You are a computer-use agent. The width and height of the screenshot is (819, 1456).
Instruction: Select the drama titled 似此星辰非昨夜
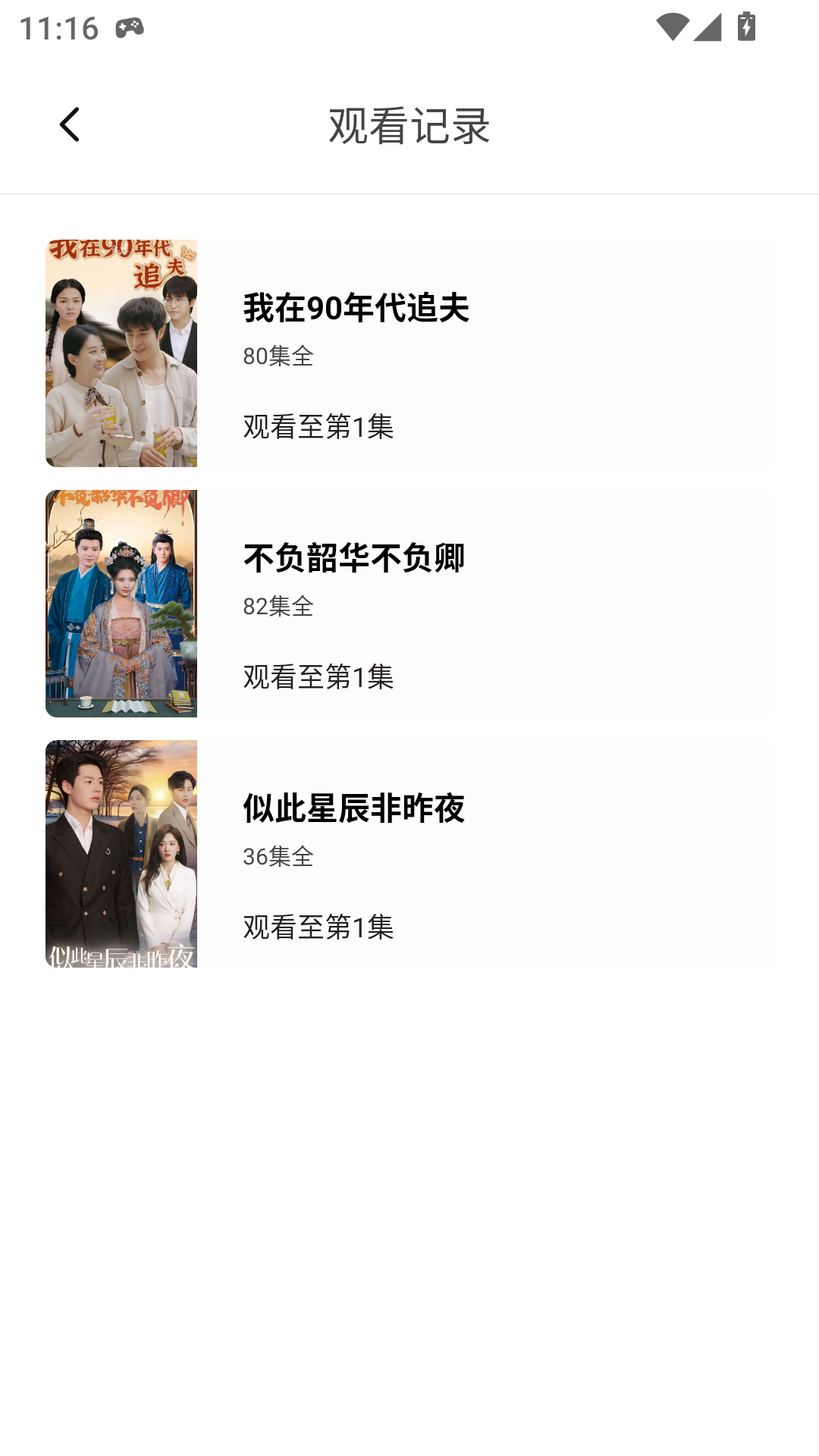(354, 809)
